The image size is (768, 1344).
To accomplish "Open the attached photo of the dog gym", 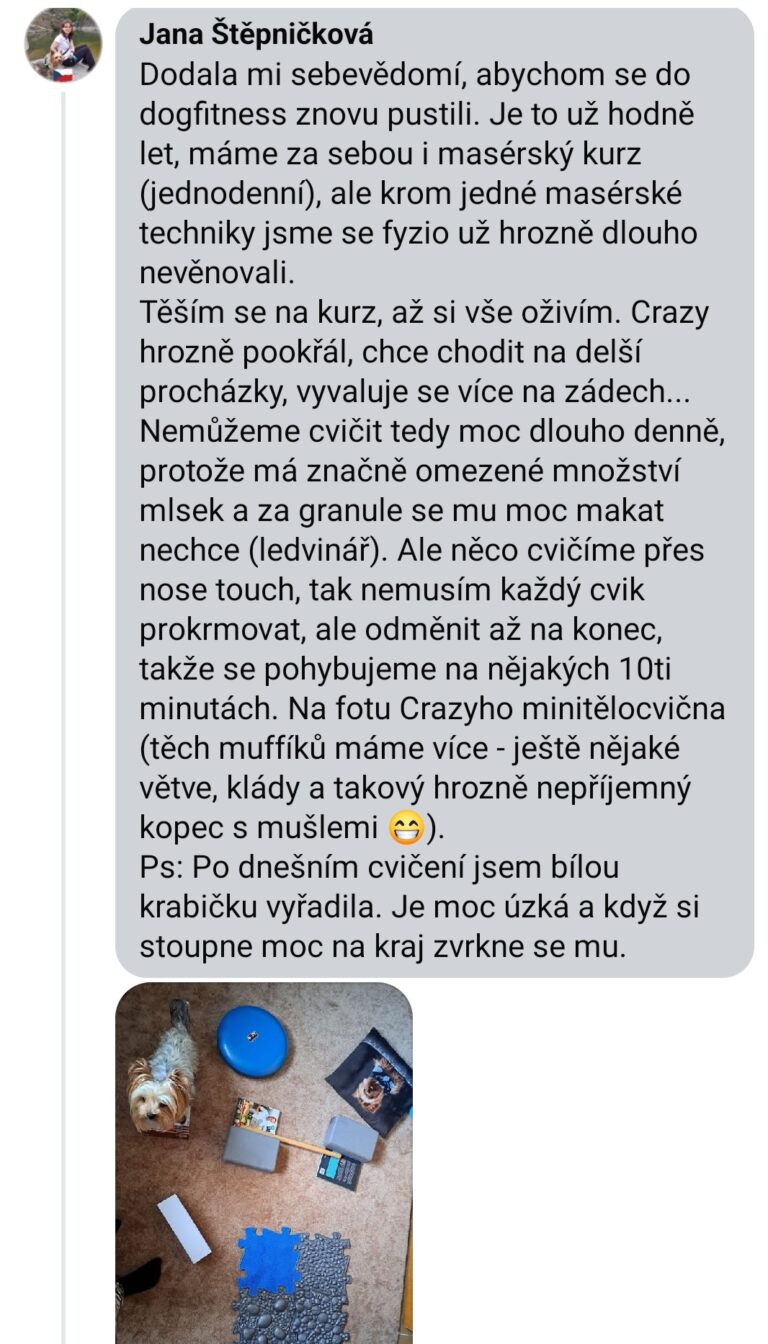I will [x=264, y=1162].
